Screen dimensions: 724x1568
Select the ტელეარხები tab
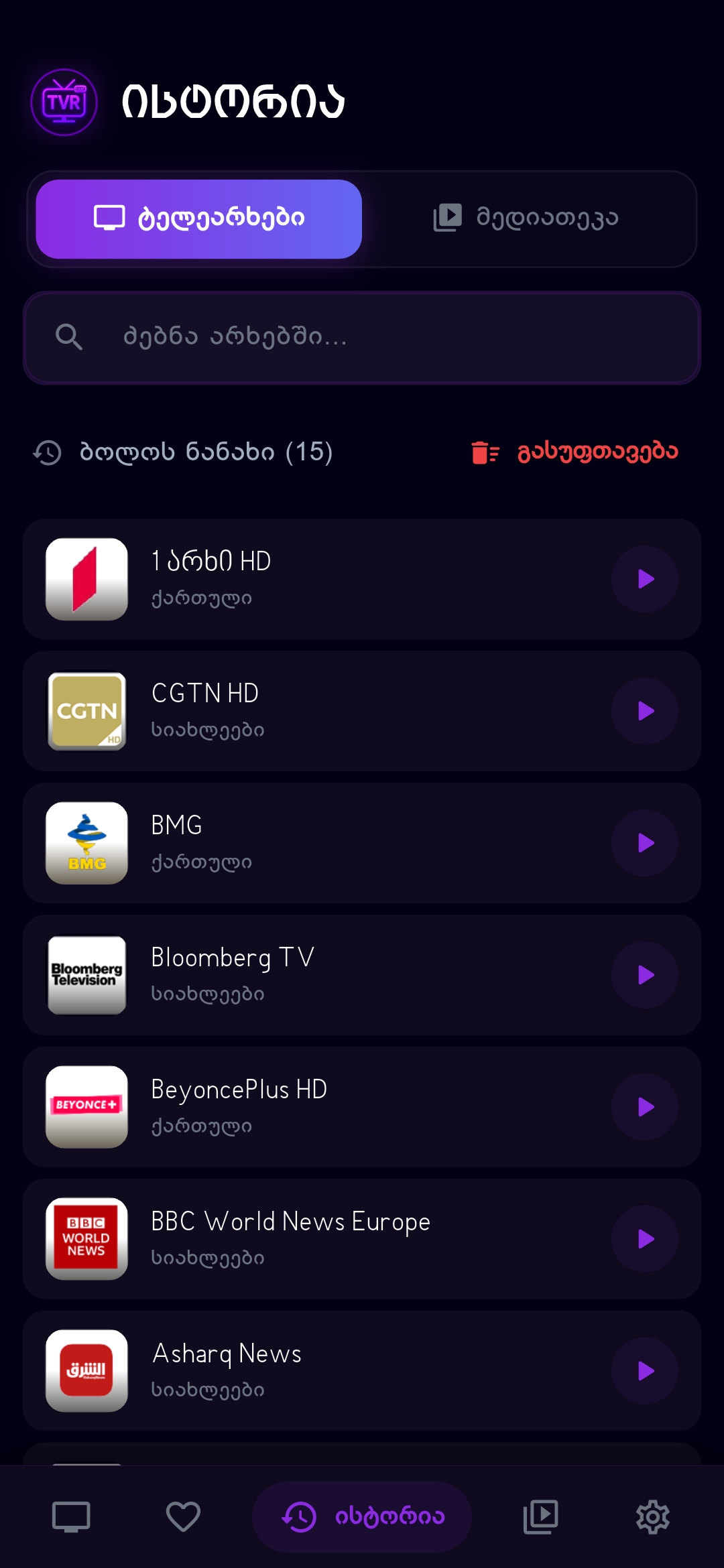(199, 218)
